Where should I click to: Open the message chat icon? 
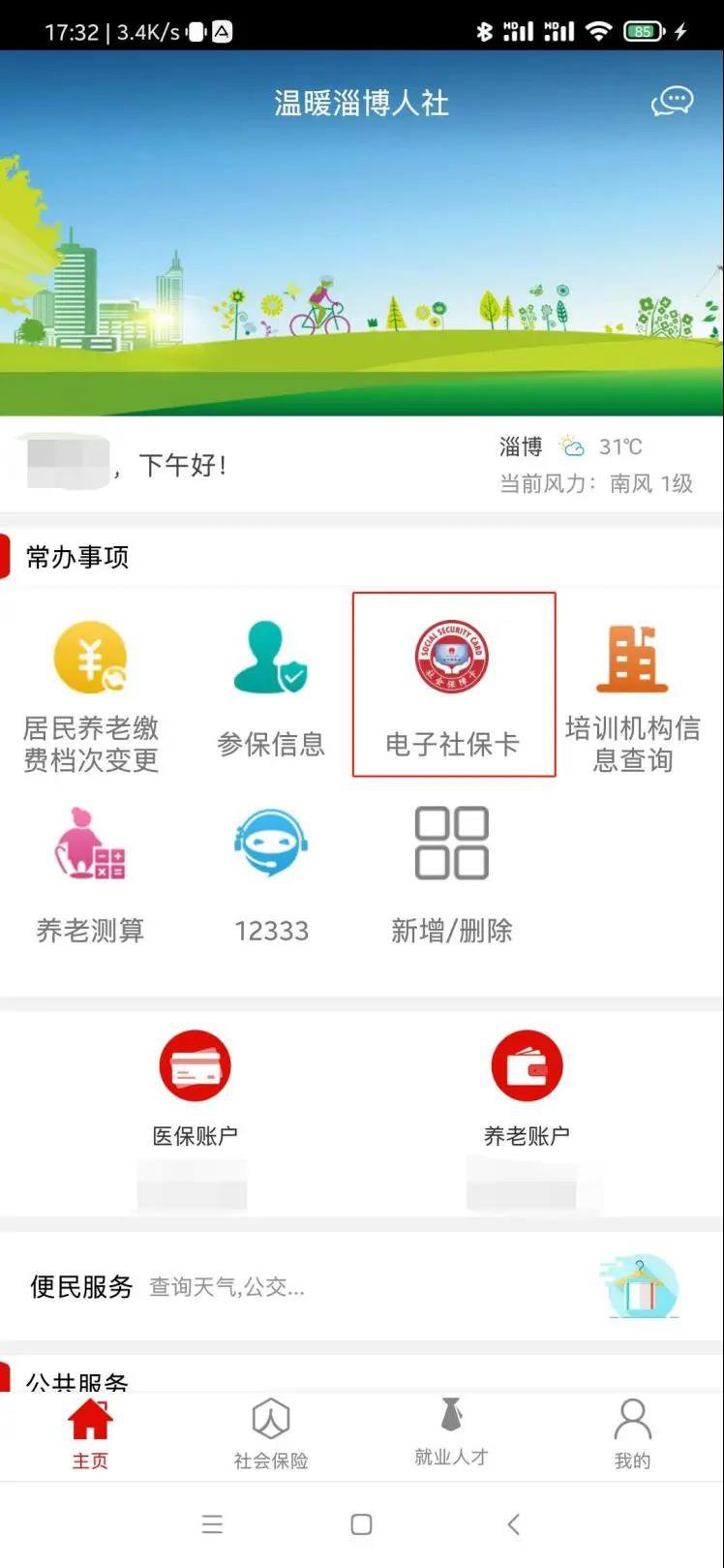pyautogui.click(x=672, y=102)
